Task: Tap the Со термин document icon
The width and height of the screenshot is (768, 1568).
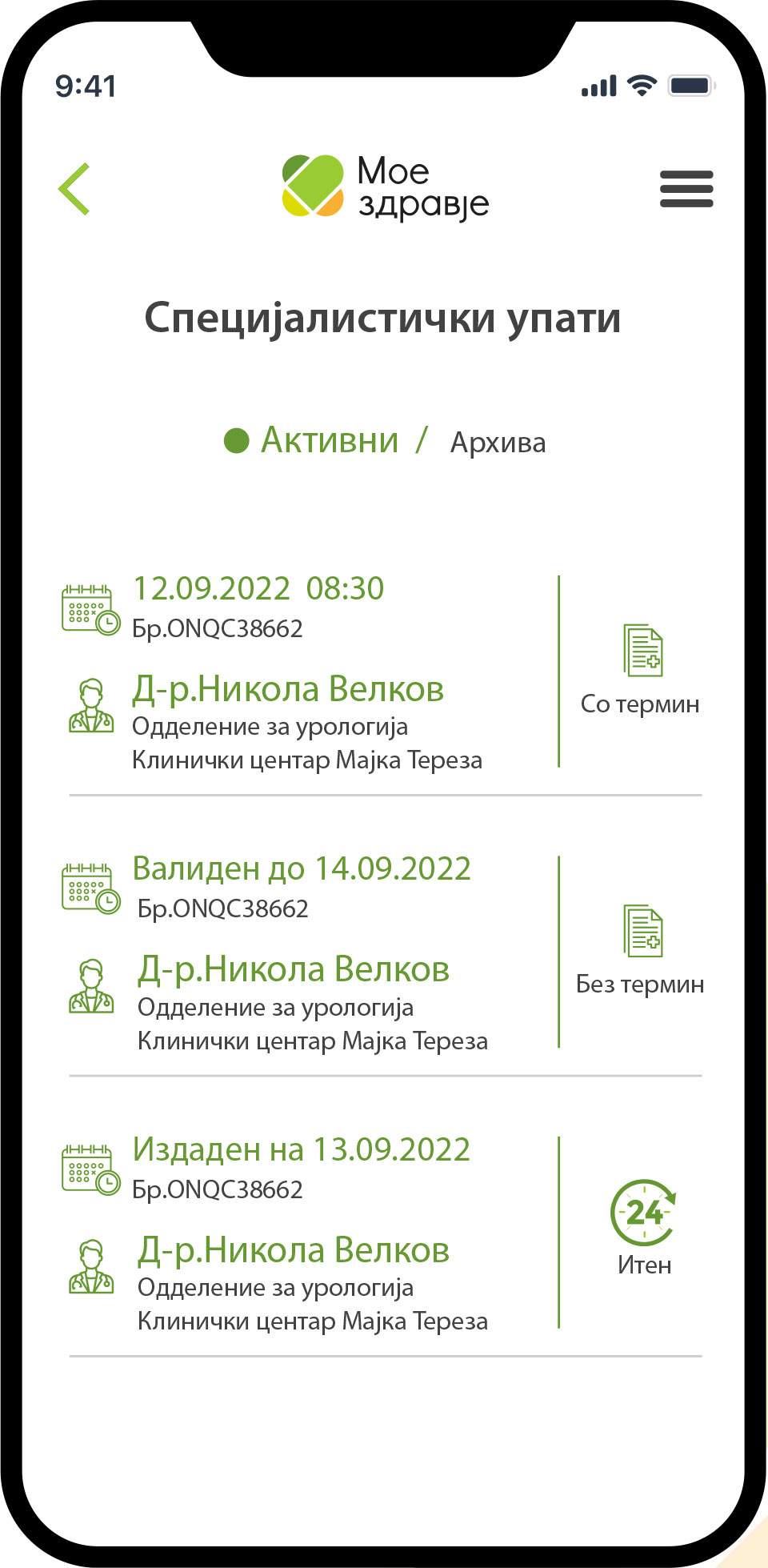Action: tap(642, 651)
